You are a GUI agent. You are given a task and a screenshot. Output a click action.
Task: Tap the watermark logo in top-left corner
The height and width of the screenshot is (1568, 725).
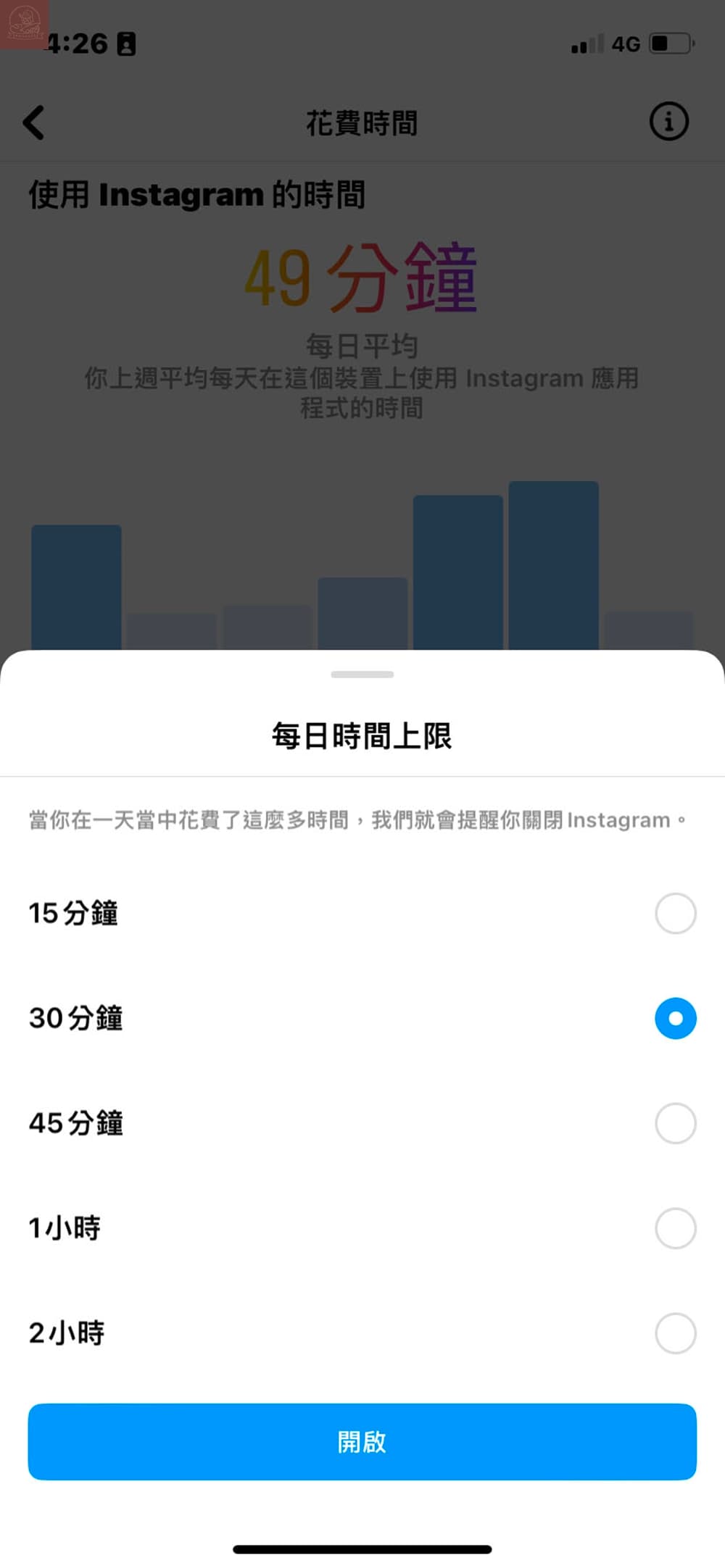[x=25, y=22]
